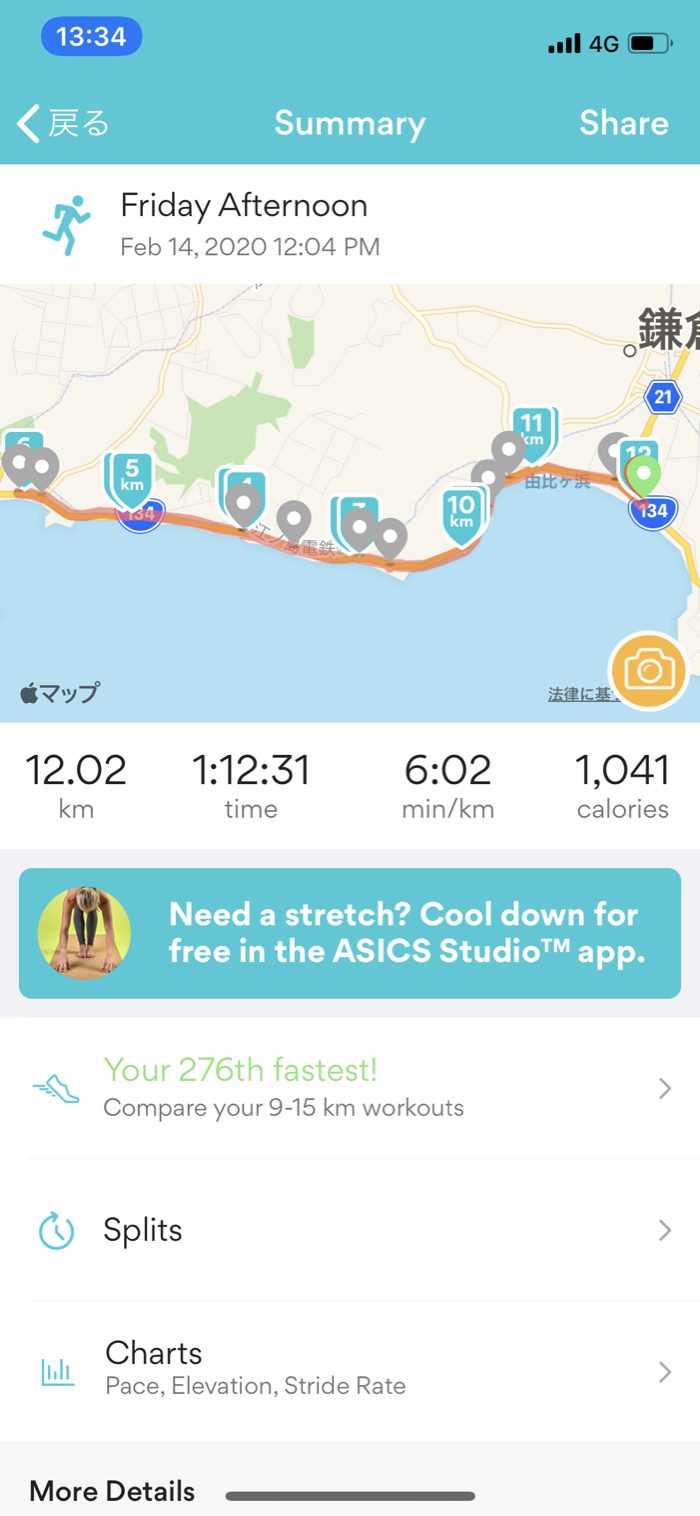Add a photo with the camera button
This screenshot has width=700, height=1516.
[648, 670]
